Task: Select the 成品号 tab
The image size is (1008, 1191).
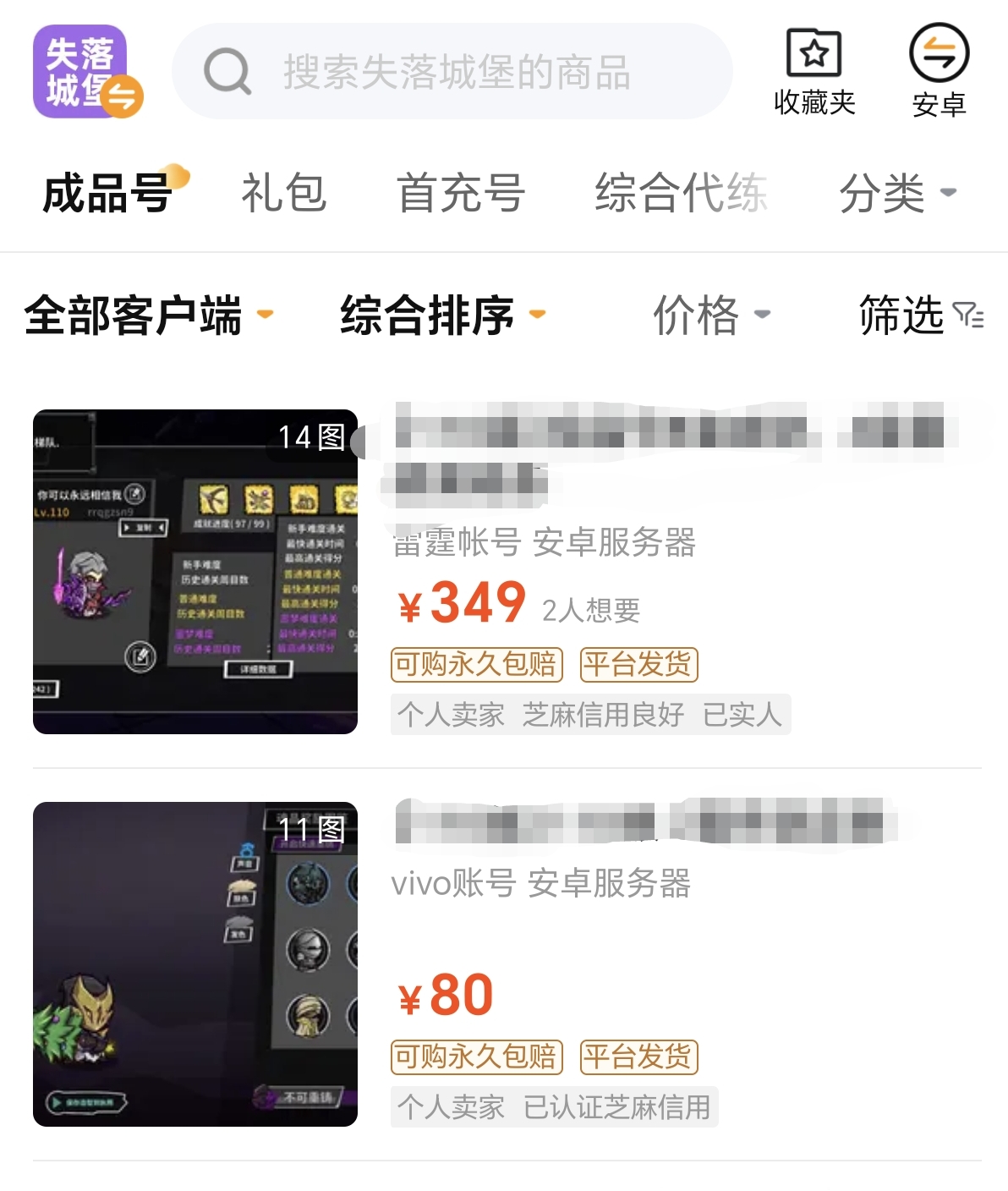Action: tap(108, 193)
